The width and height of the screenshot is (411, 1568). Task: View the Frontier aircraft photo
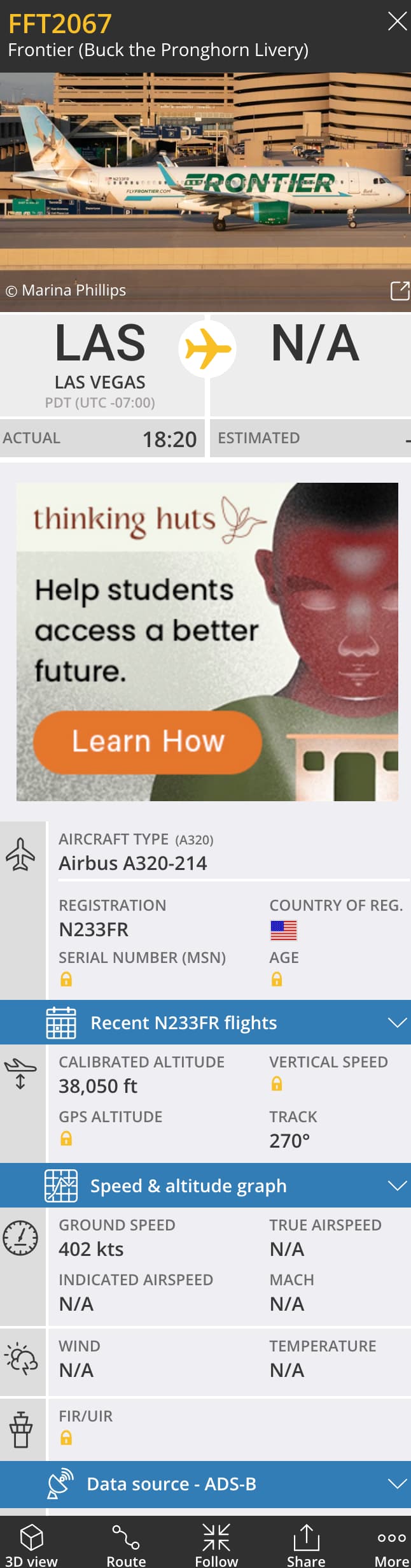[205, 185]
